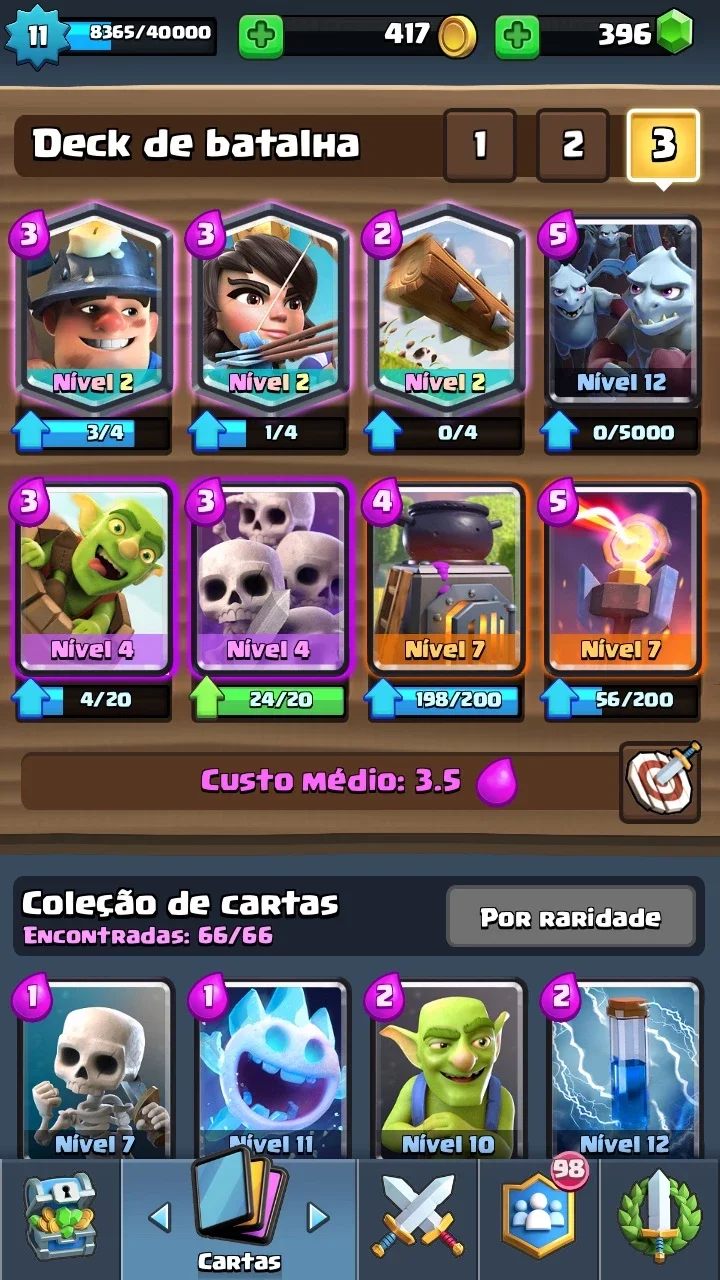Open the target and sword deck icon
720x1280 pixels.
pos(660,782)
